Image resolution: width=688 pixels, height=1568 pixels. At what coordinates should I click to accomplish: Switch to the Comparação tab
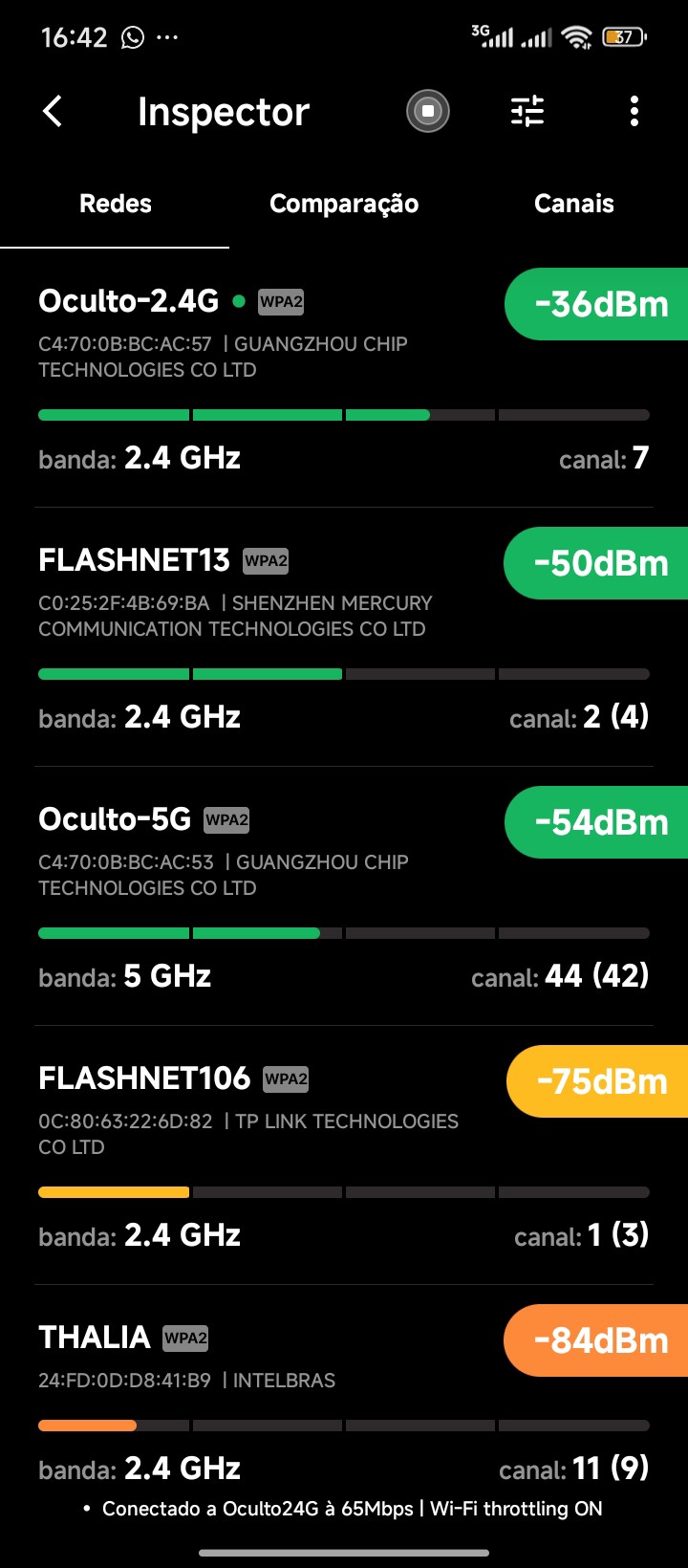344,204
